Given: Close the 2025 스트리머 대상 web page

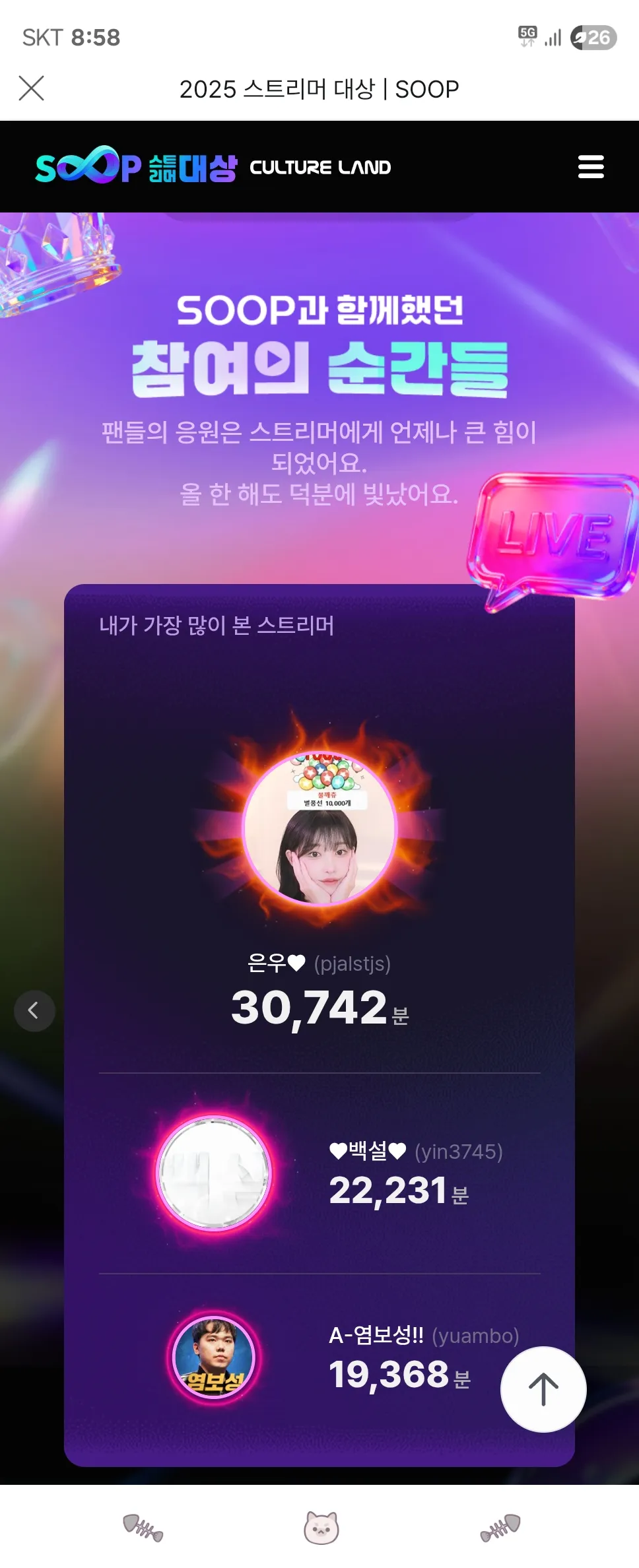Looking at the screenshot, I should coord(32,88).
